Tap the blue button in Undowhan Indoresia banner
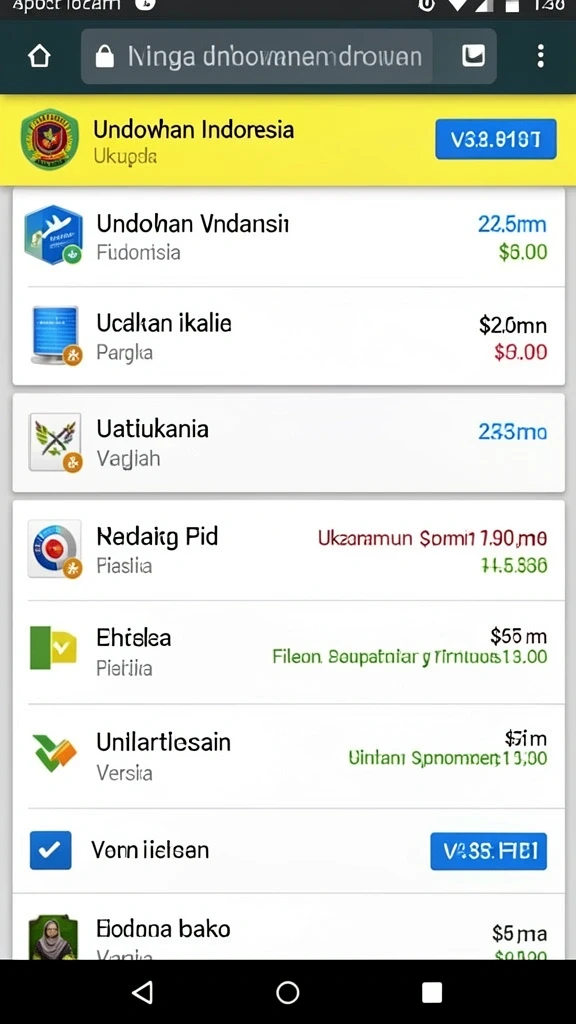Screen dimensions: 576x1024 [x=496, y=139]
